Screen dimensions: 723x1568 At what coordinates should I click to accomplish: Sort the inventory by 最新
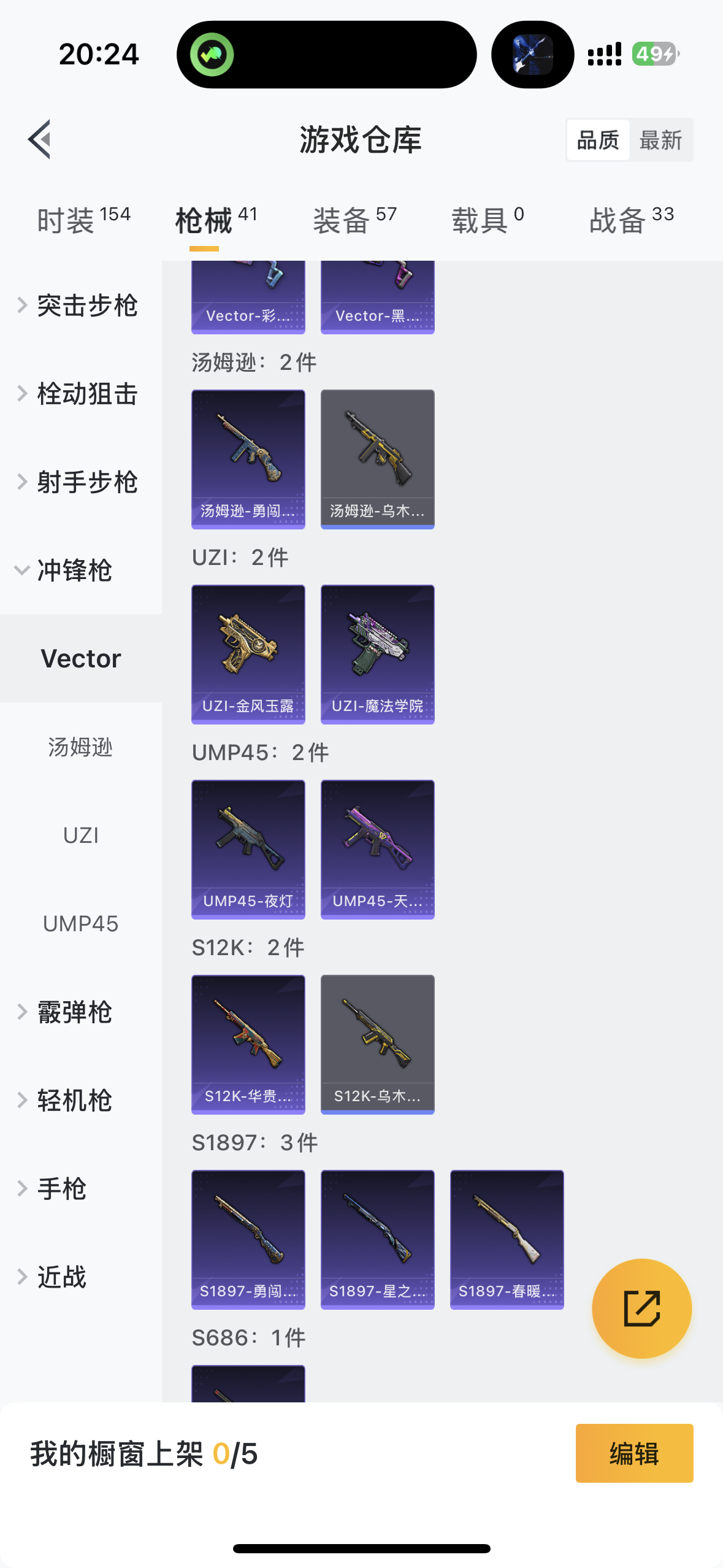[x=660, y=140]
